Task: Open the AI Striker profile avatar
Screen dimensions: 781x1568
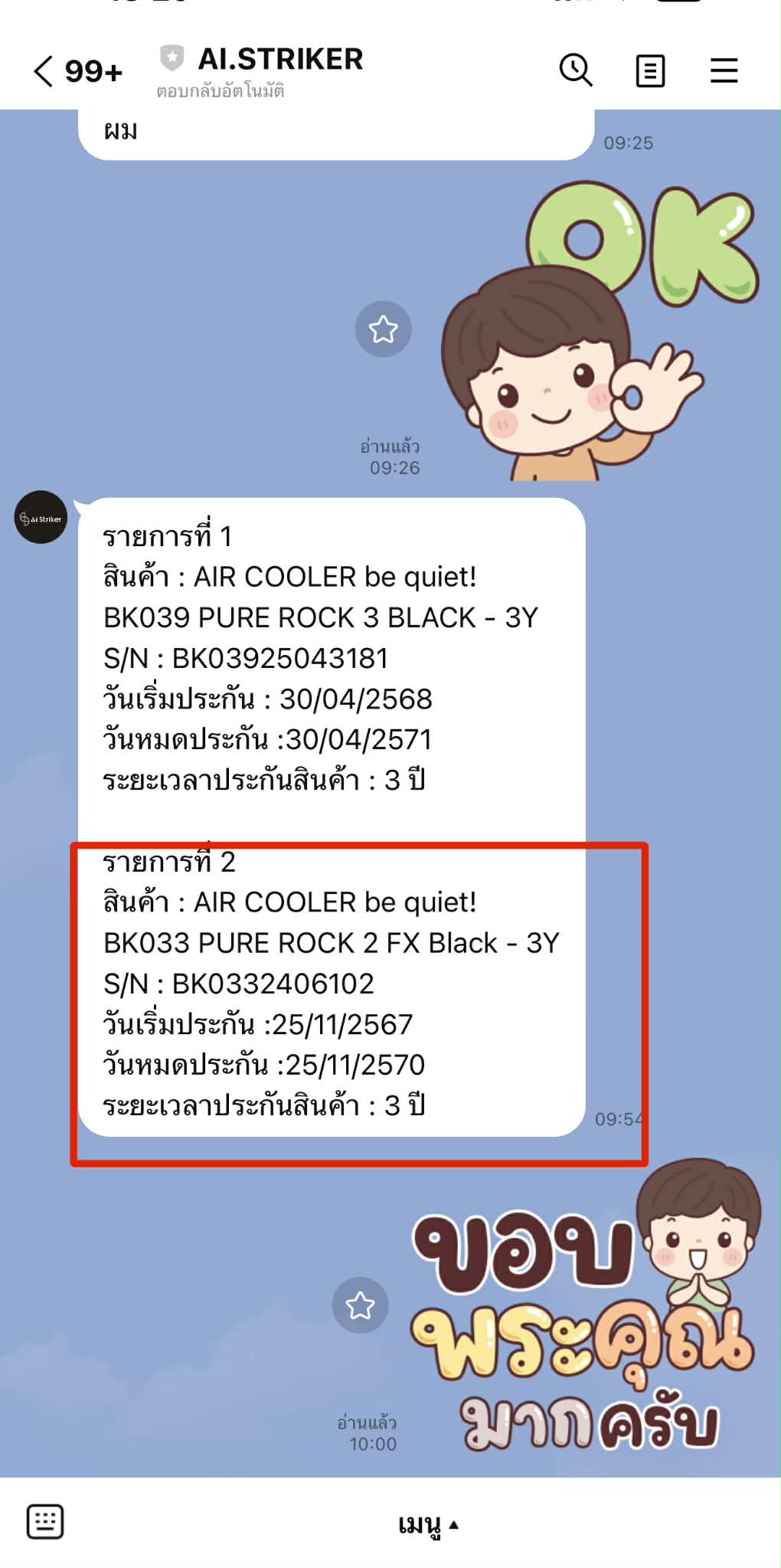Action: coord(41,518)
